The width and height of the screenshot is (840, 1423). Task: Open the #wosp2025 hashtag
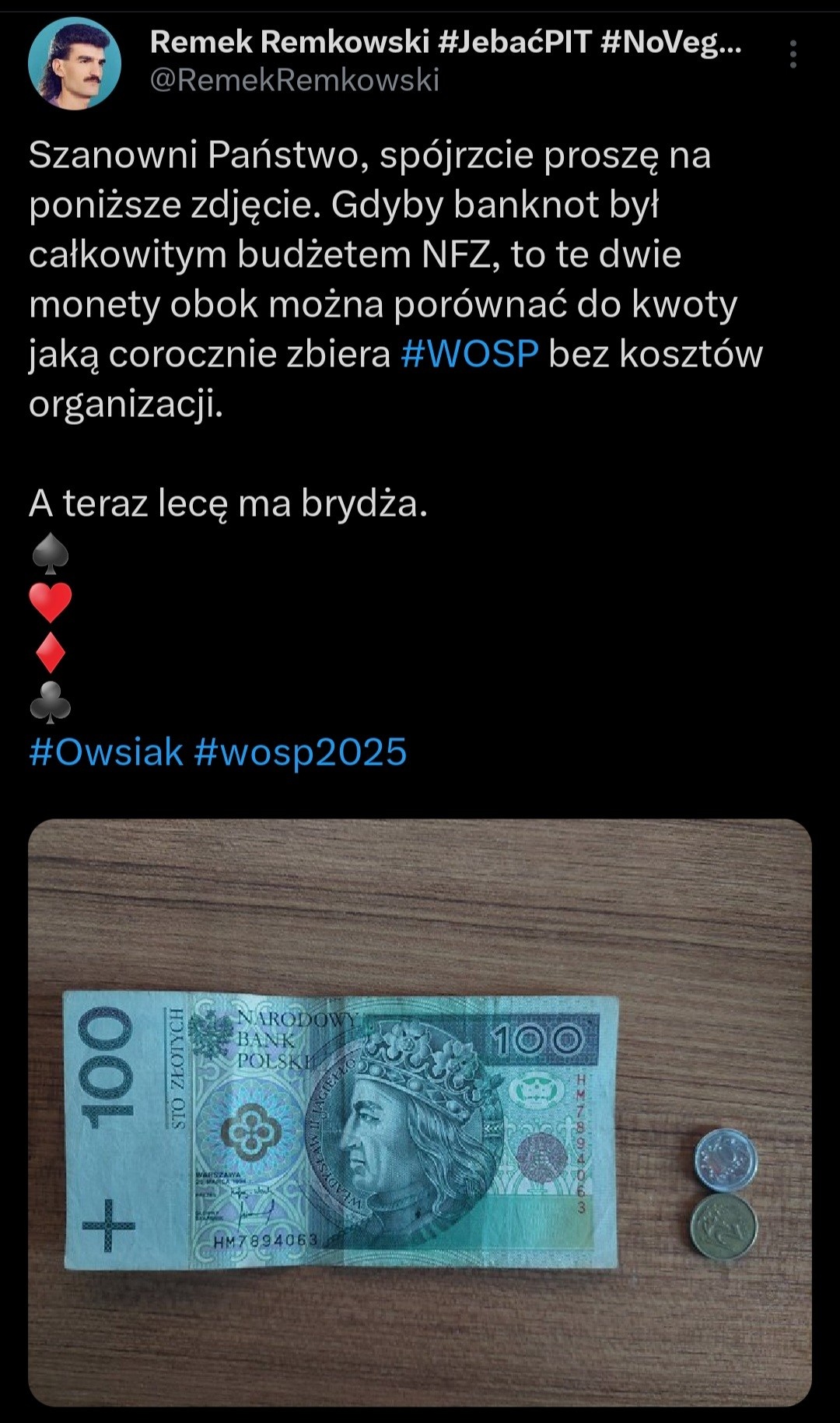[300, 752]
